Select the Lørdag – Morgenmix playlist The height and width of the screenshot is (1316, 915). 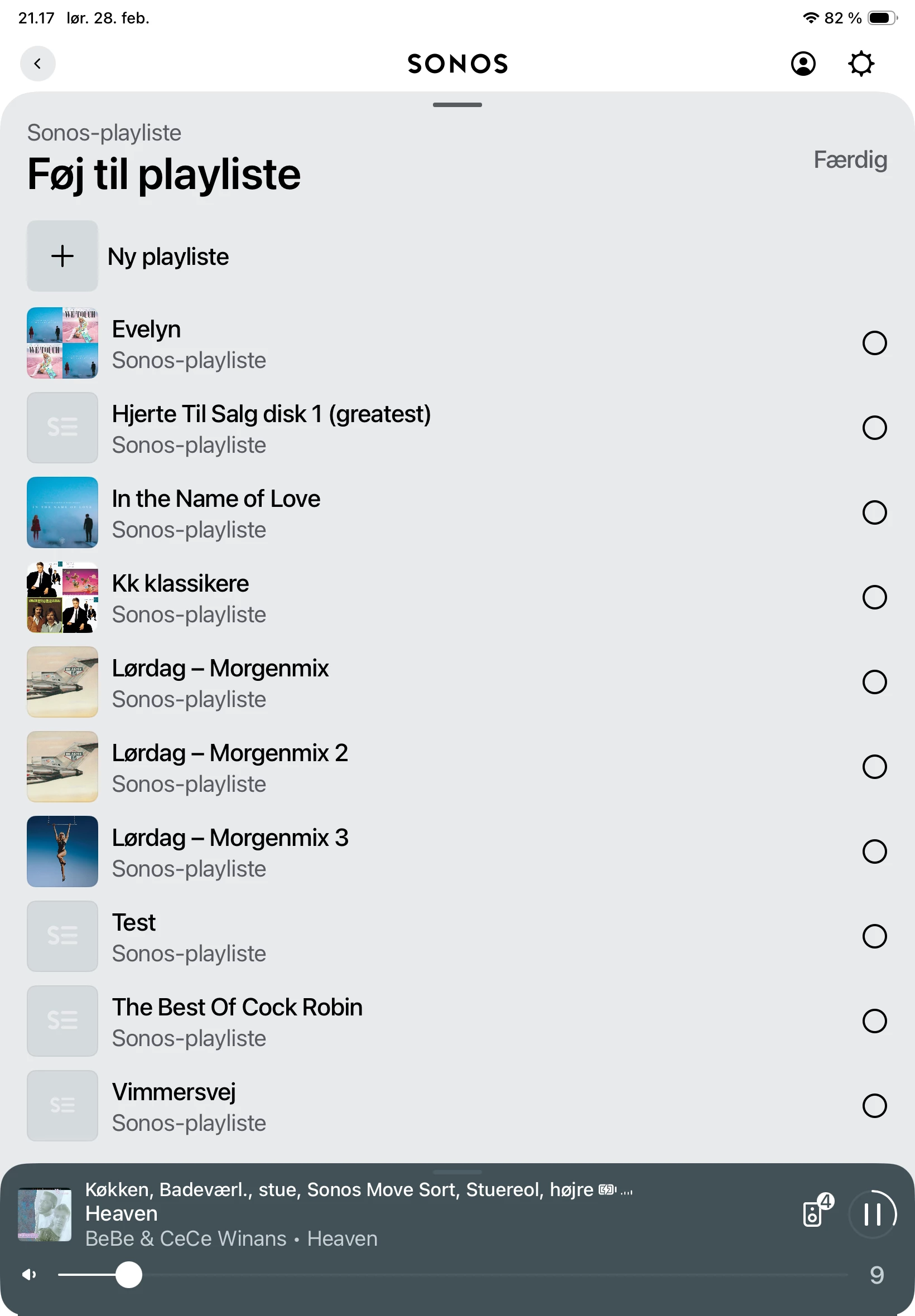coord(874,683)
